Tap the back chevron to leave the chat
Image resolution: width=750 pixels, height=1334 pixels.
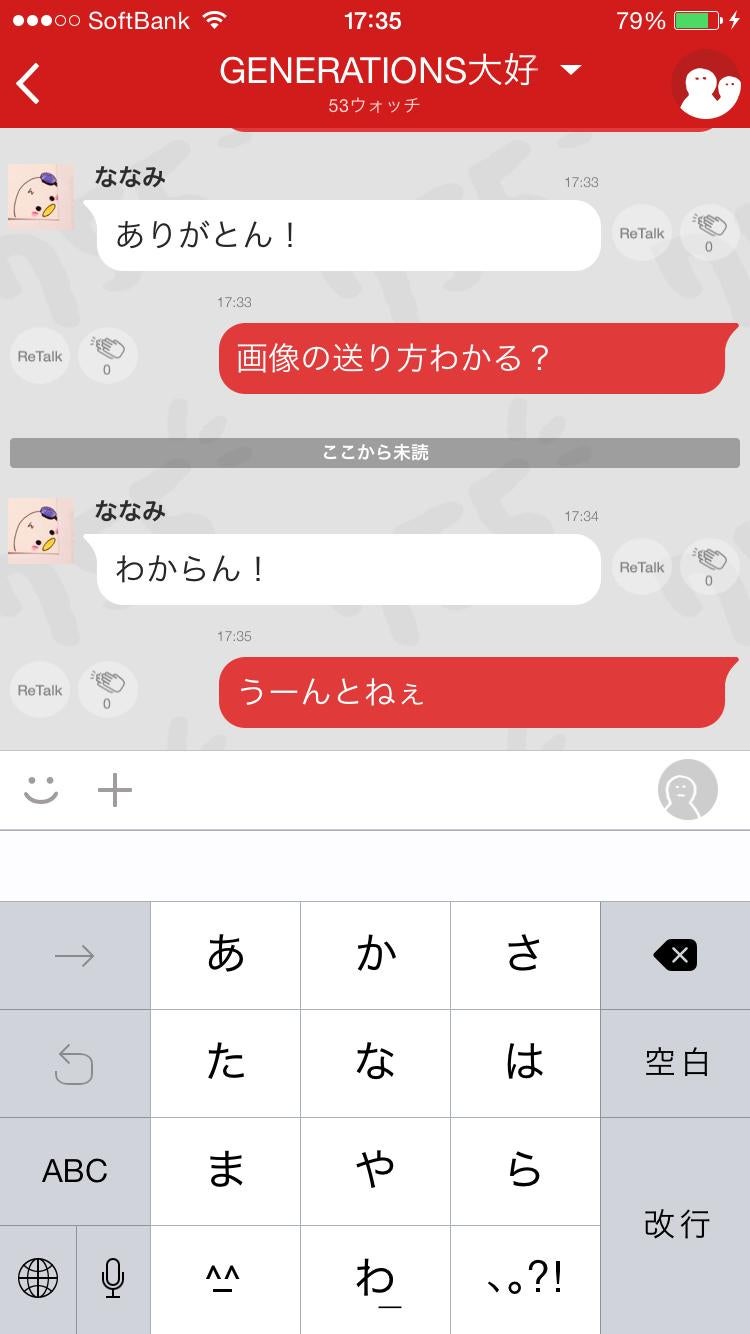tap(27, 83)
